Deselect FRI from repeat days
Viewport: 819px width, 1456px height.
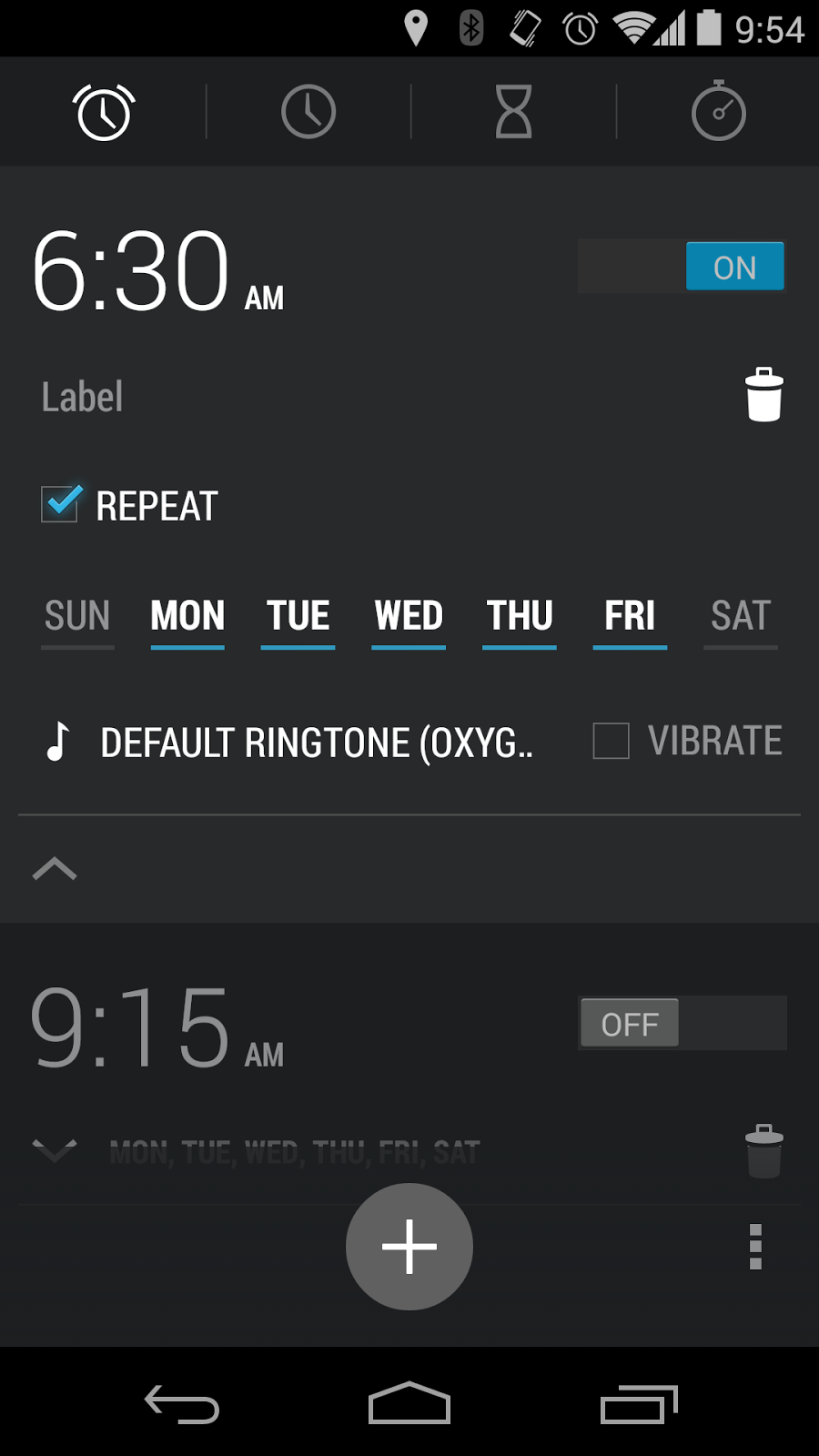pyautogui.click(x=630, y=617)
